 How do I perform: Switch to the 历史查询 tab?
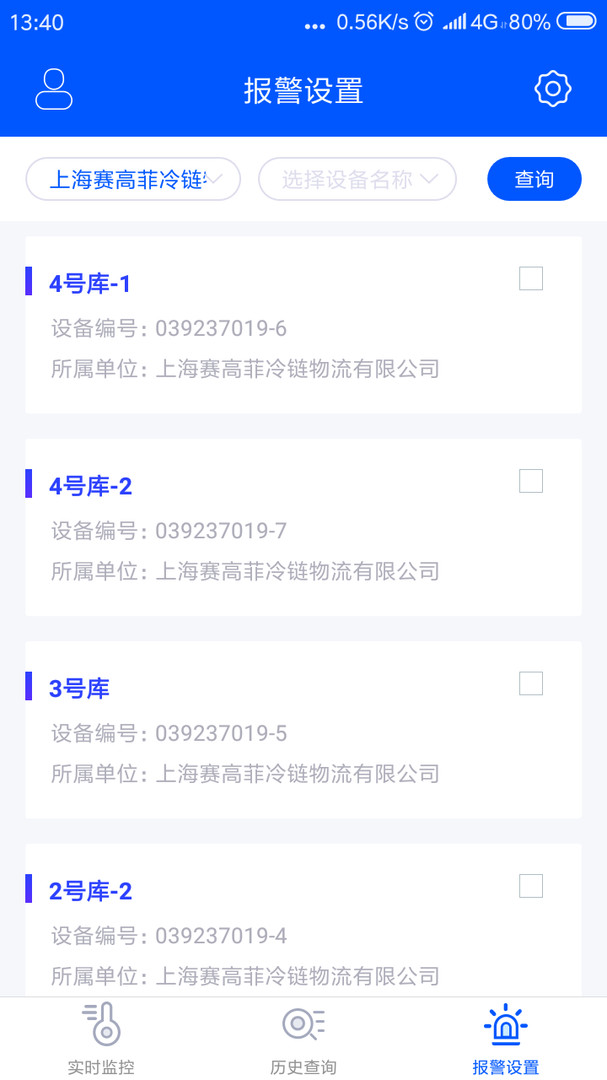(303, 1040)
